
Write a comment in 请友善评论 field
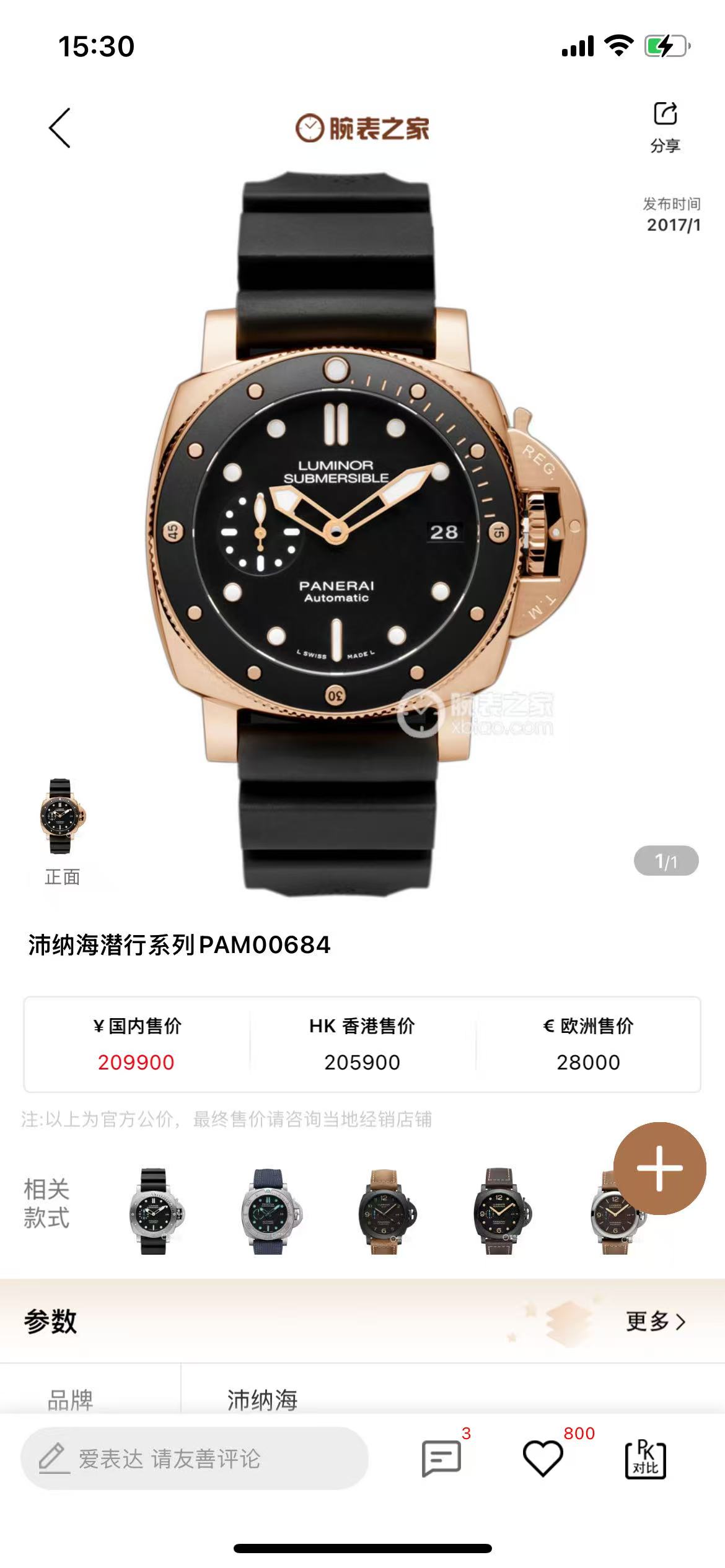(x=195, y=1458)
